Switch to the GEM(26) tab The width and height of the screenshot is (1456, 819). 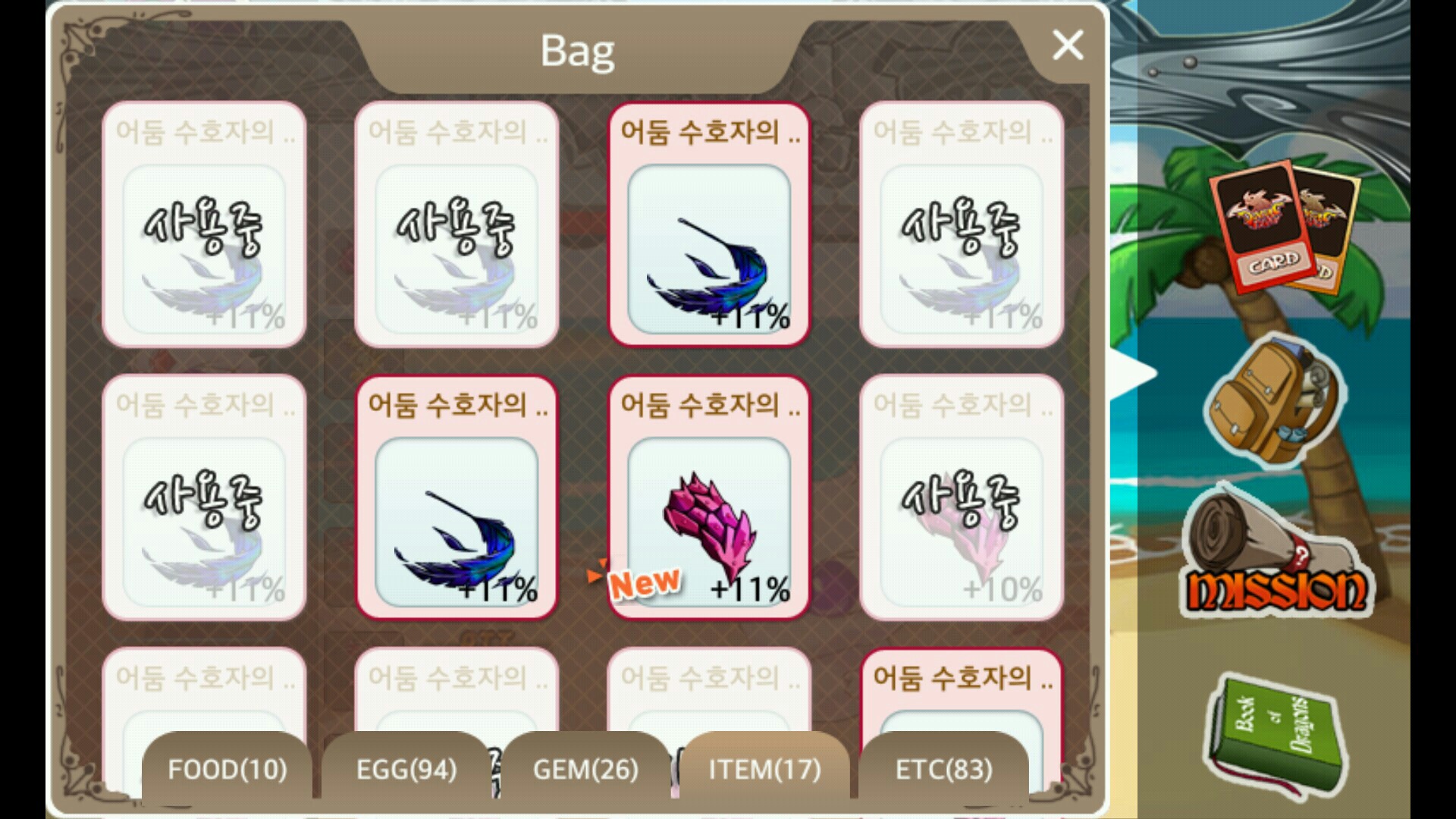[x=585, y=769]
